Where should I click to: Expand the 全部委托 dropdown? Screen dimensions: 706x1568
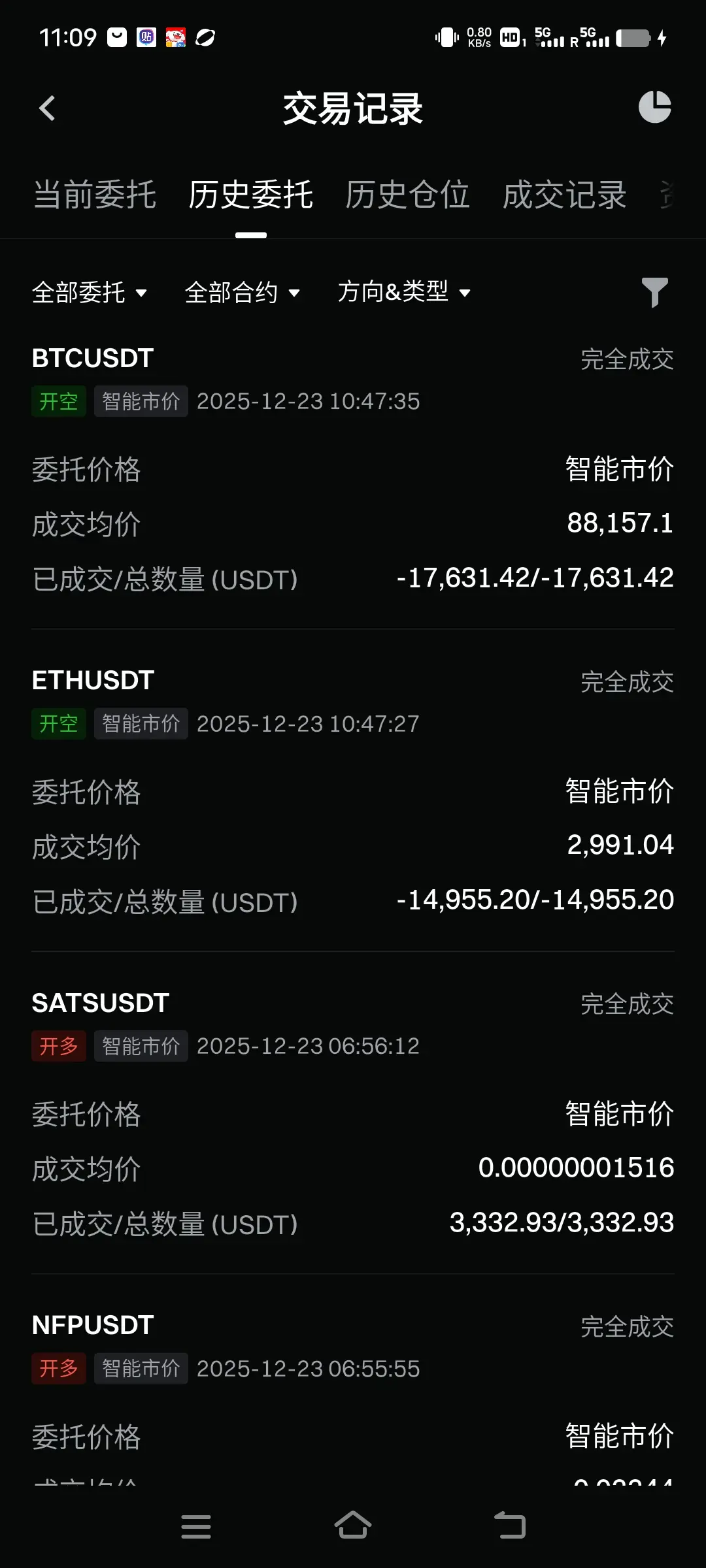pyautogui.click(x=90, y=292)
